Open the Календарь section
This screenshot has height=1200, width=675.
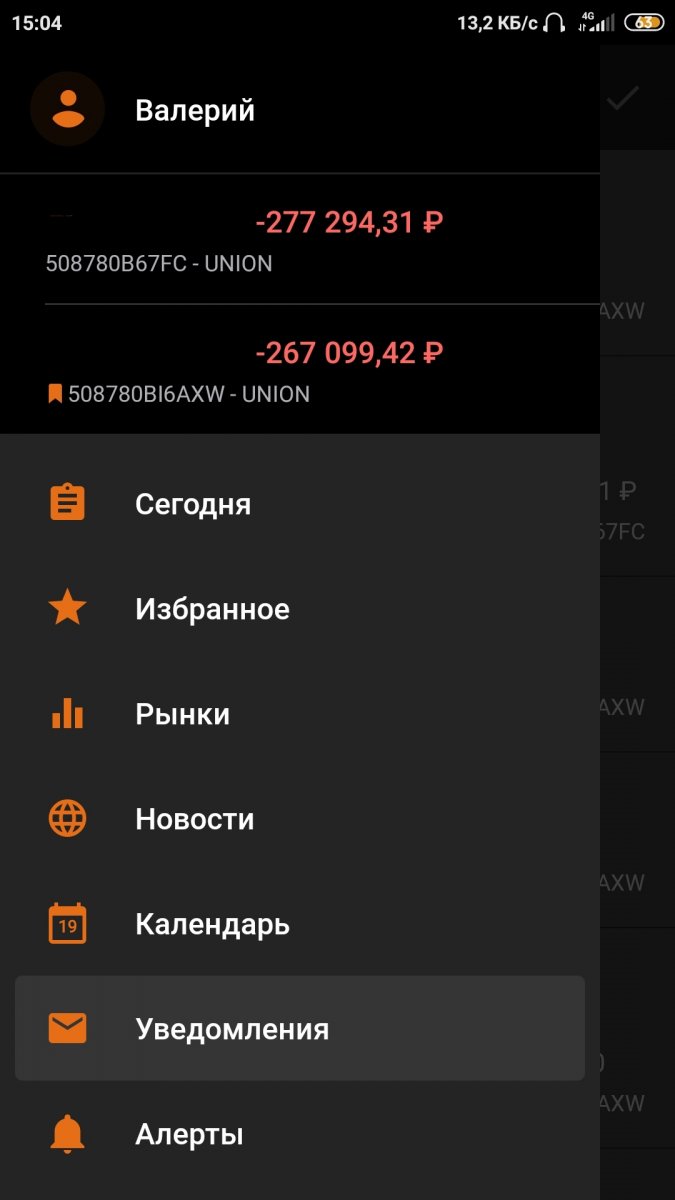300,924
